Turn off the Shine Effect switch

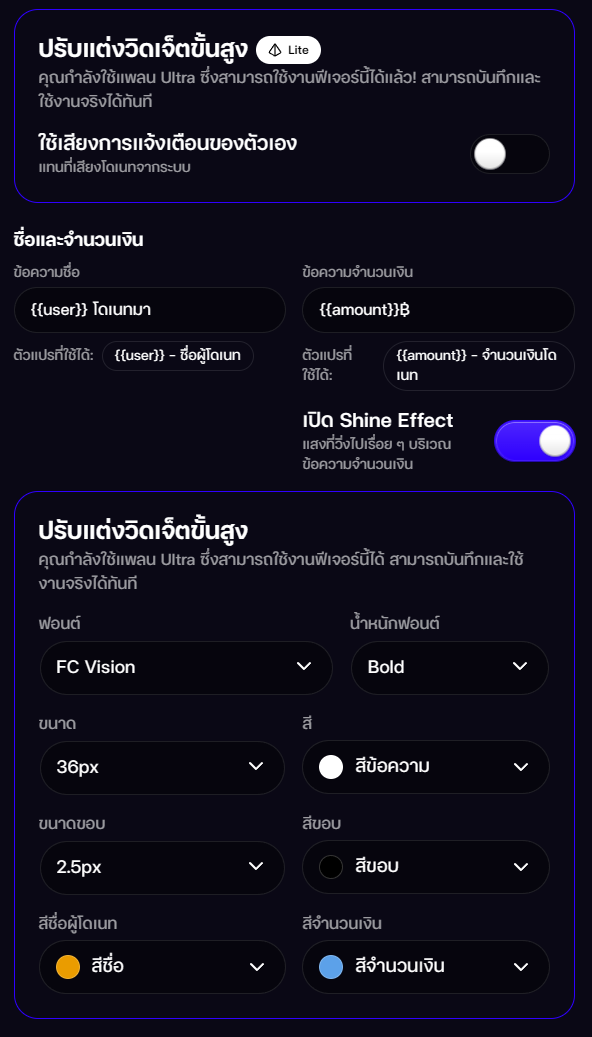pos(534,441)
